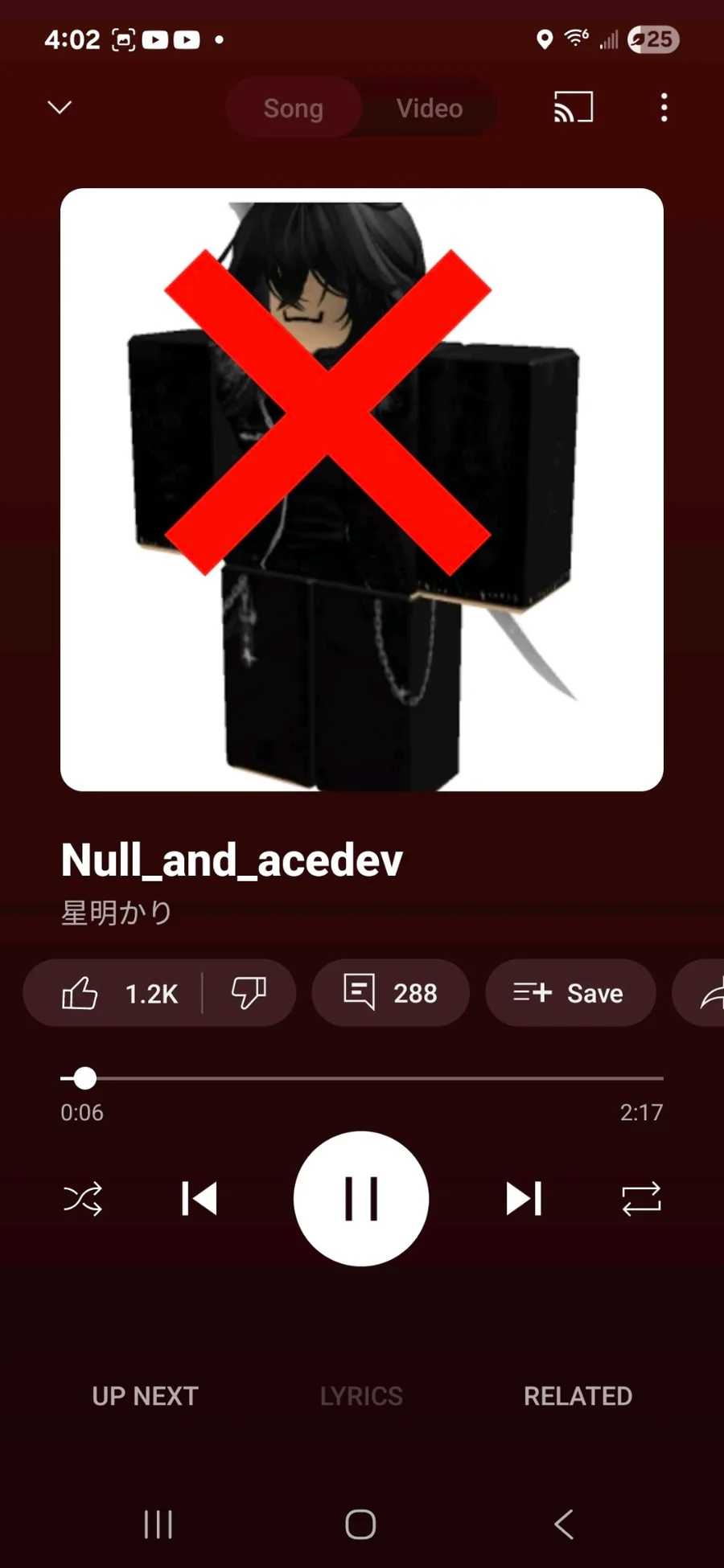
Task: Cast to a device
Action: pos(574,107)
